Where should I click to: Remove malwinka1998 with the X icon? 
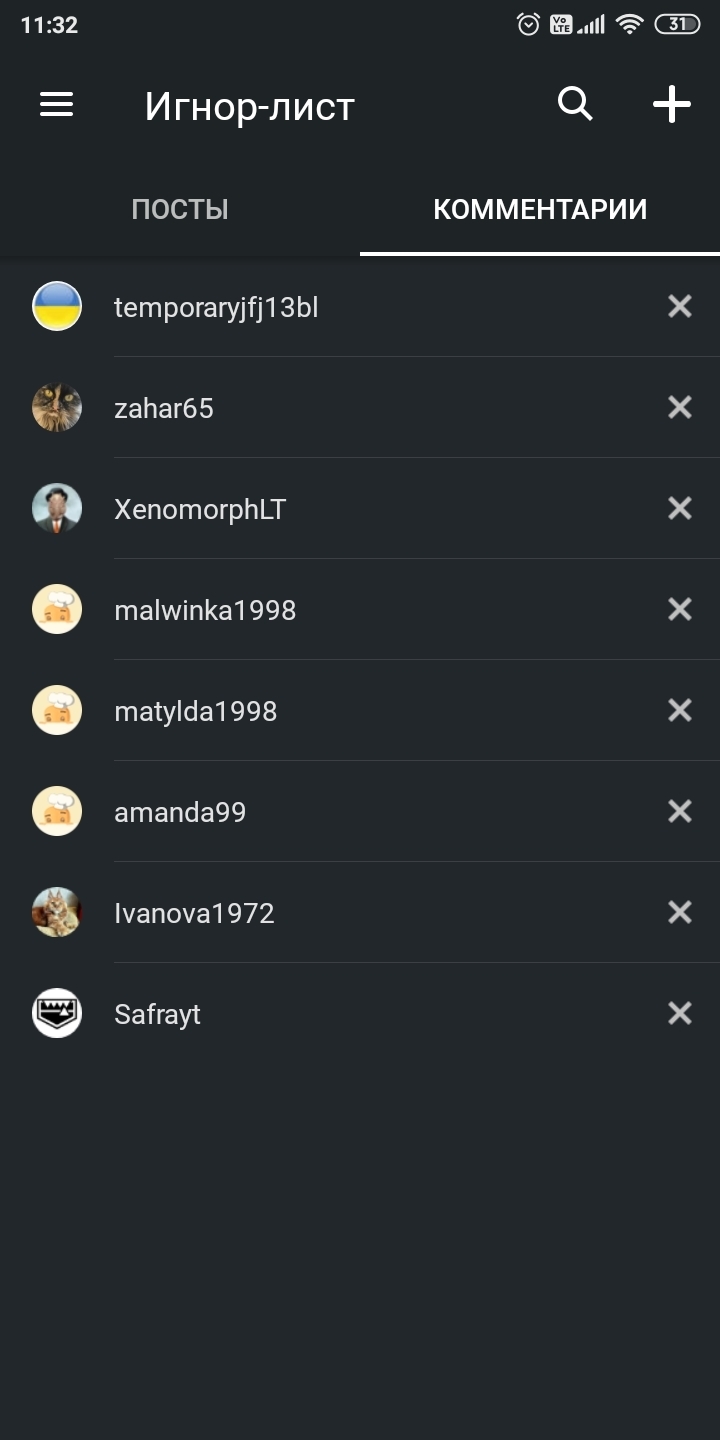click(680, 609)
